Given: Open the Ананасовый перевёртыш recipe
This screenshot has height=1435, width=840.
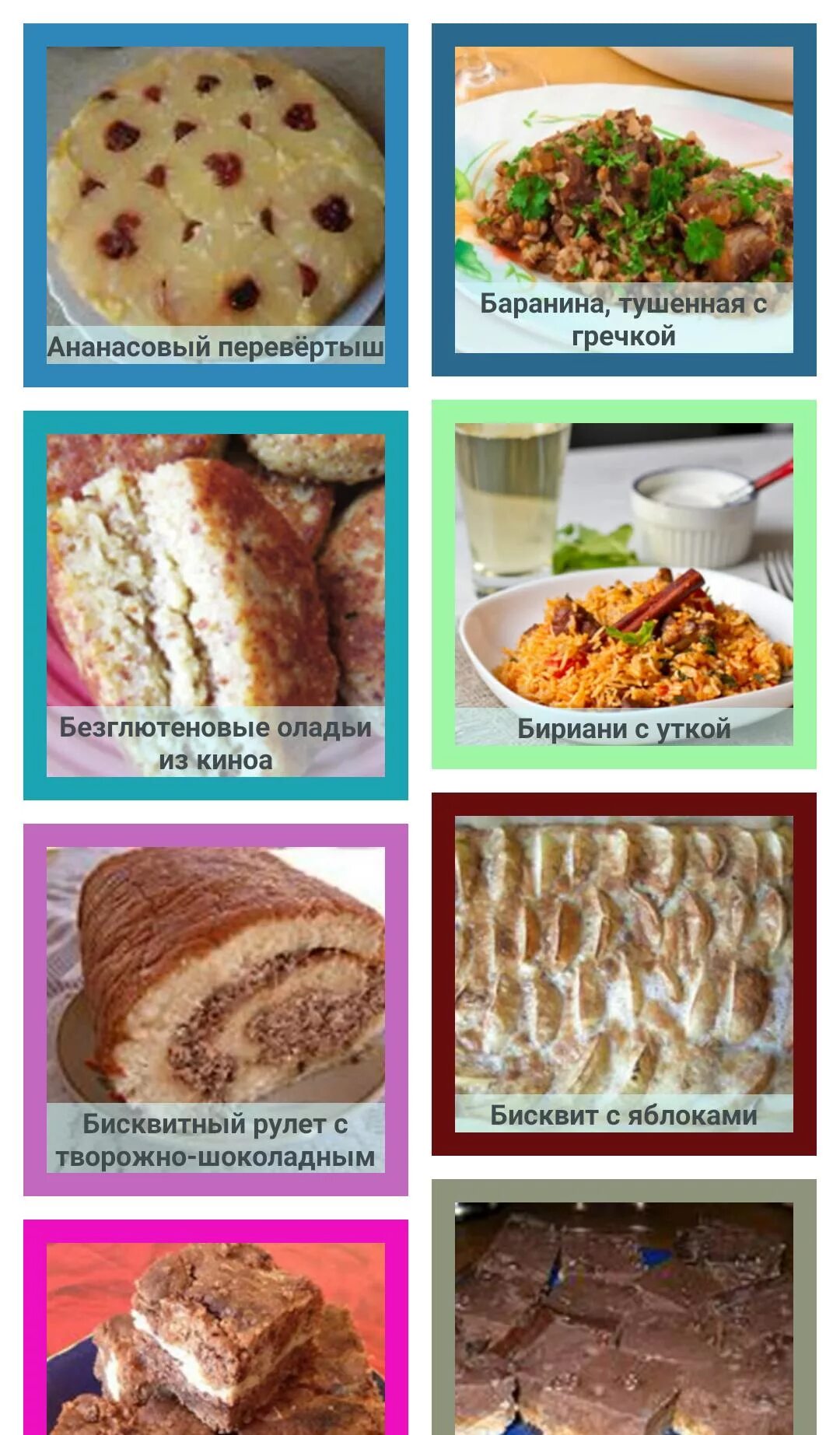Looking at the screenshot, I should (x=215, y=205).
